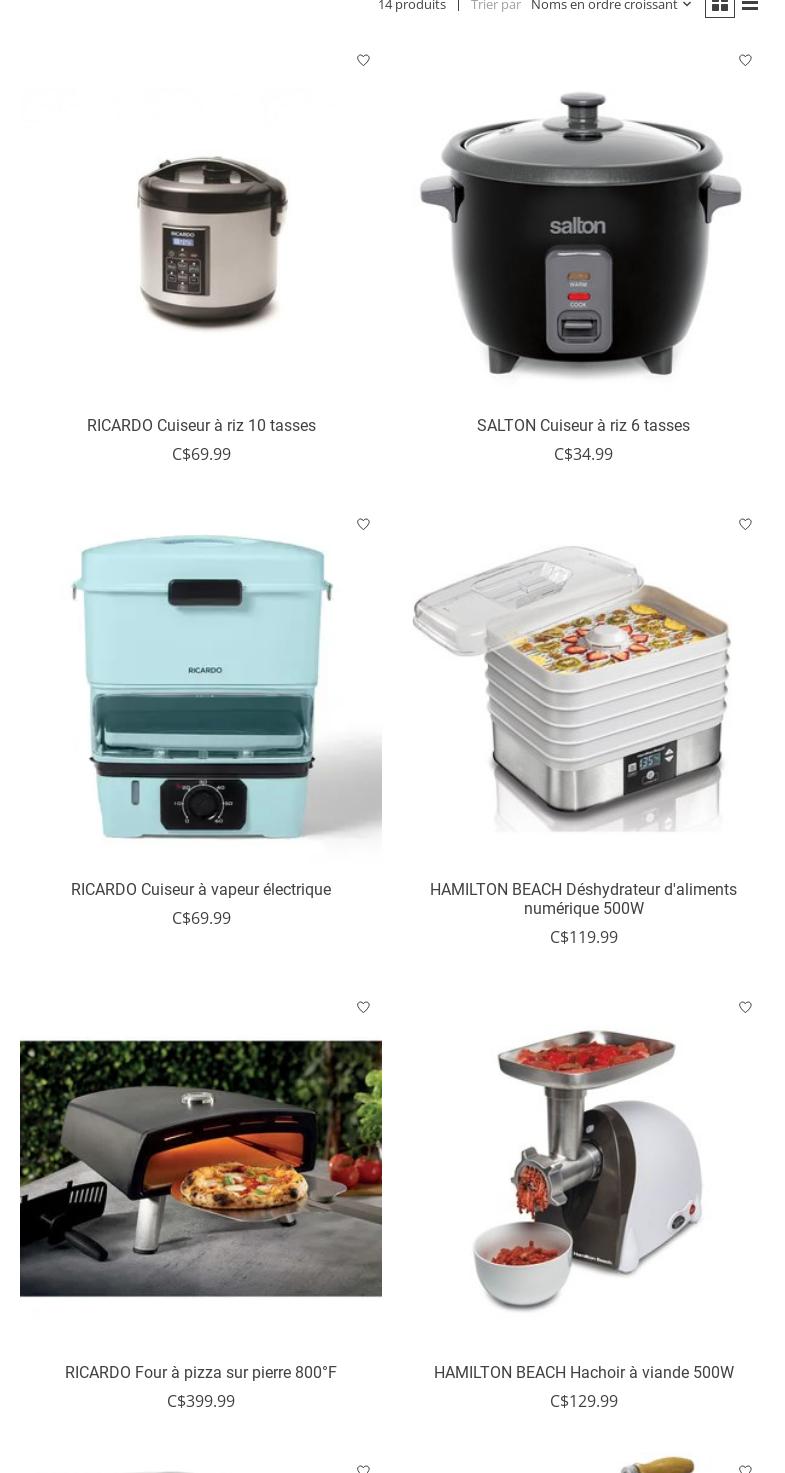Screen dimensions: 785x1473
Task: View the RICARDO electric steamer product image
Action: (x=201, y=688)
